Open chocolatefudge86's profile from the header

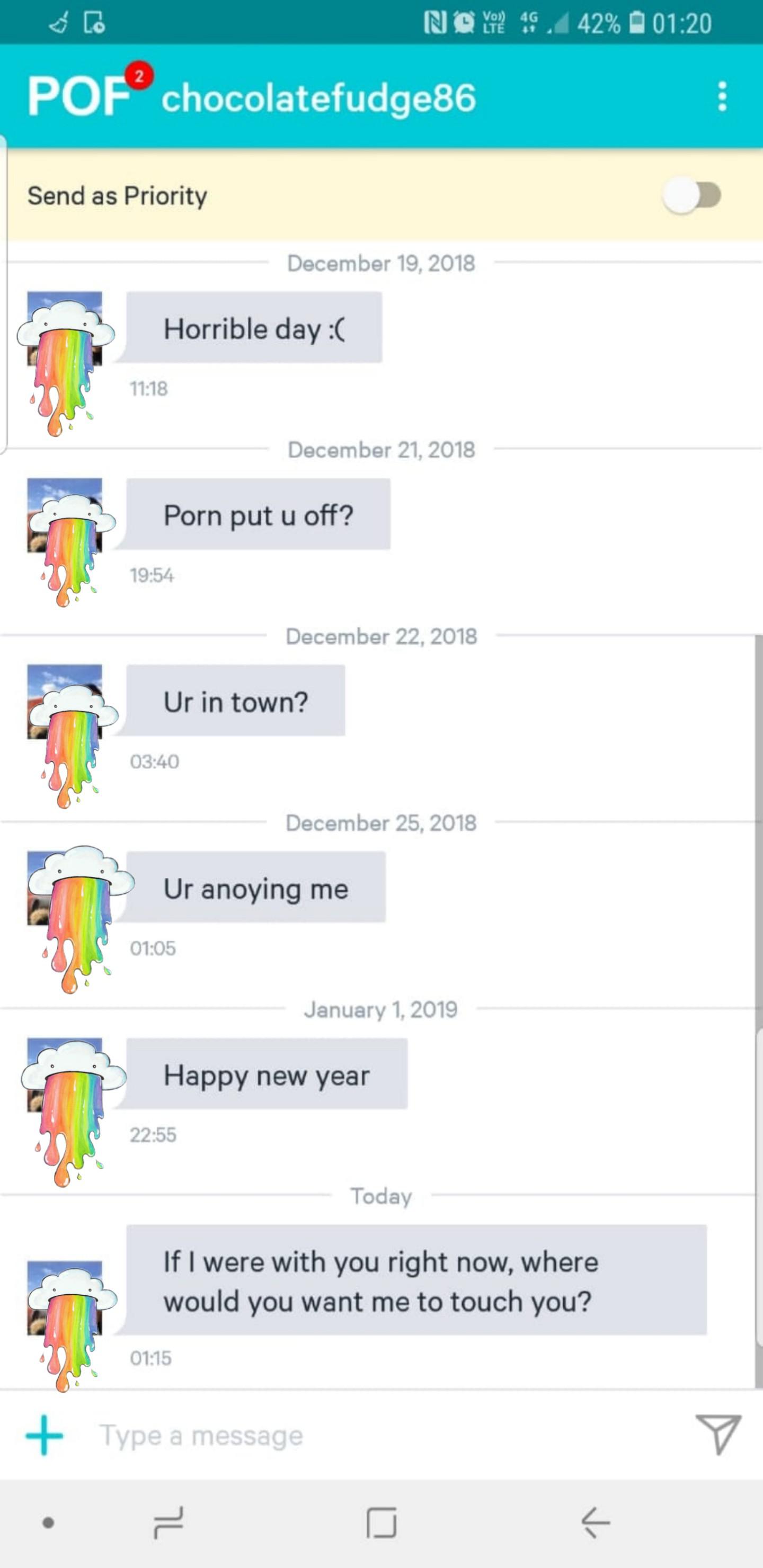(x=318, y=98)
